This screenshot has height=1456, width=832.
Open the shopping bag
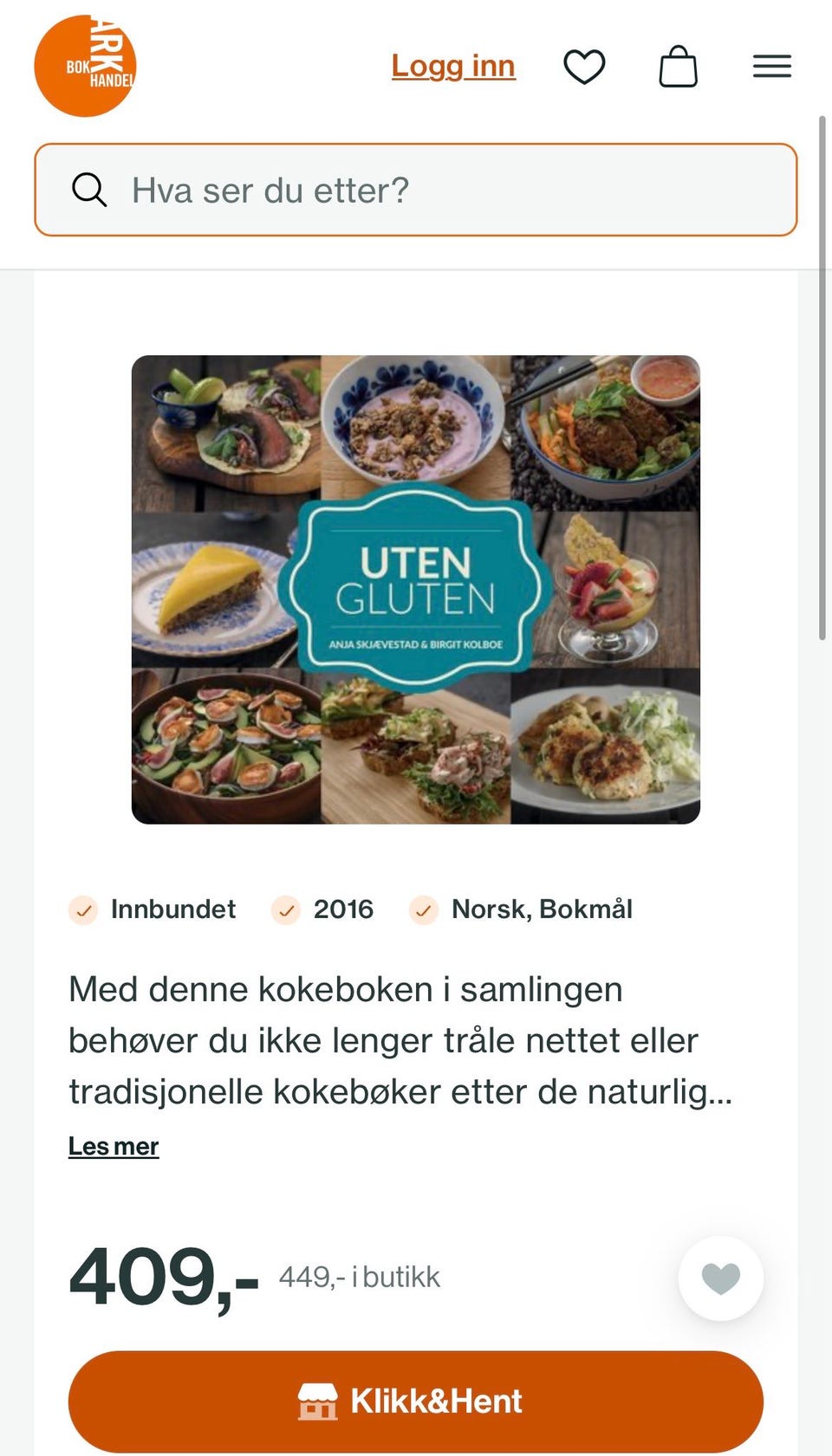[678, 67]
